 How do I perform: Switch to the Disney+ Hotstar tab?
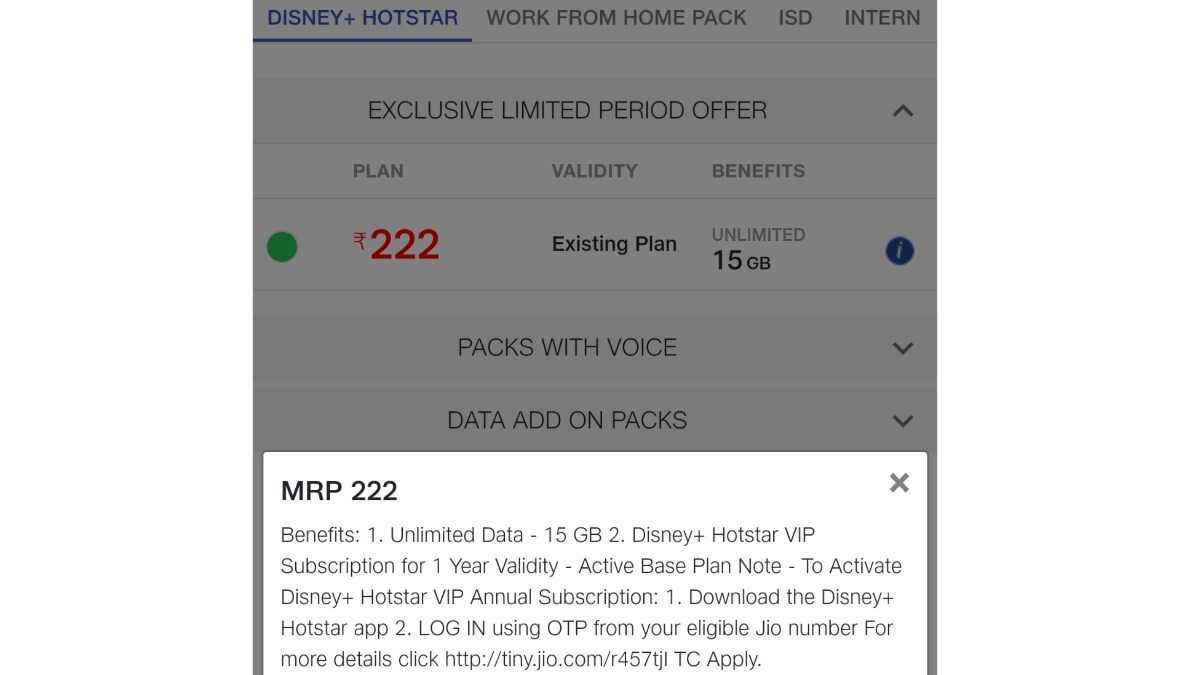click(362, 18)
